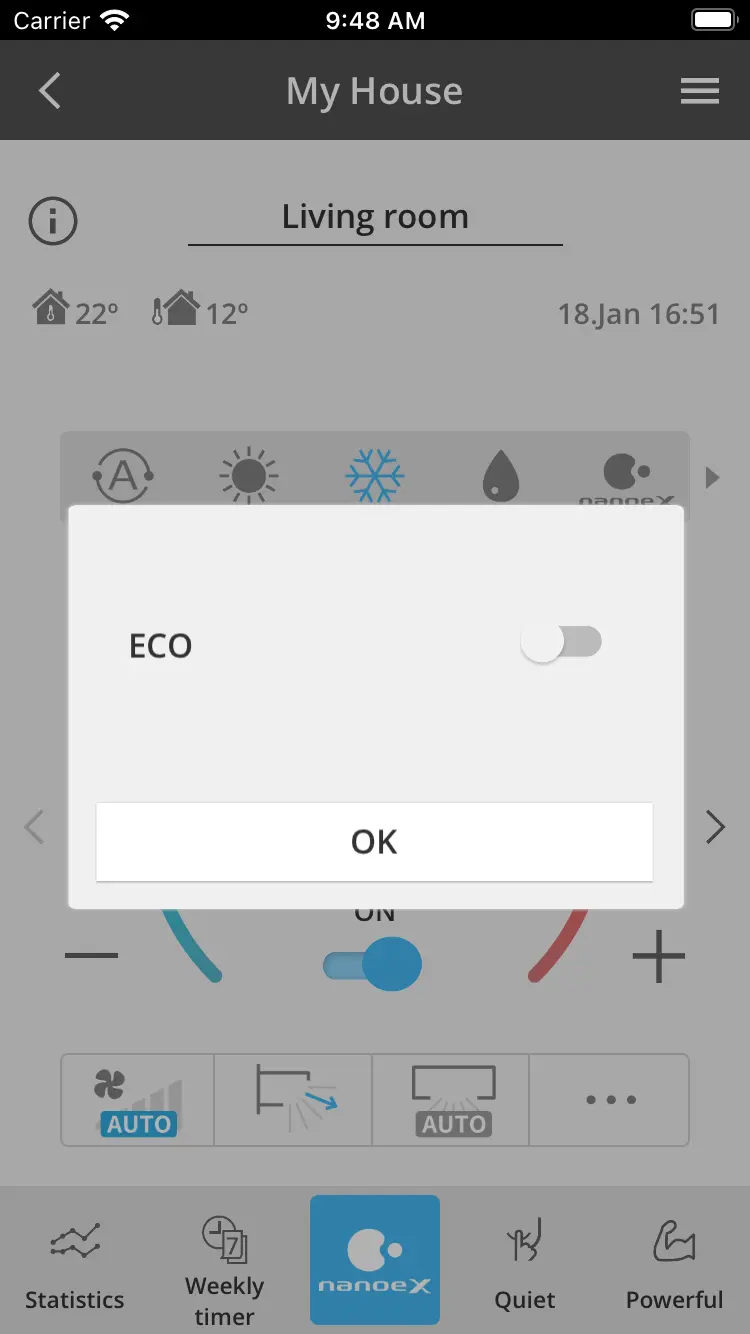Screen dimensions: 750x1334
Task: Select the cooling snowflake mode
Action: click(375, 476)
